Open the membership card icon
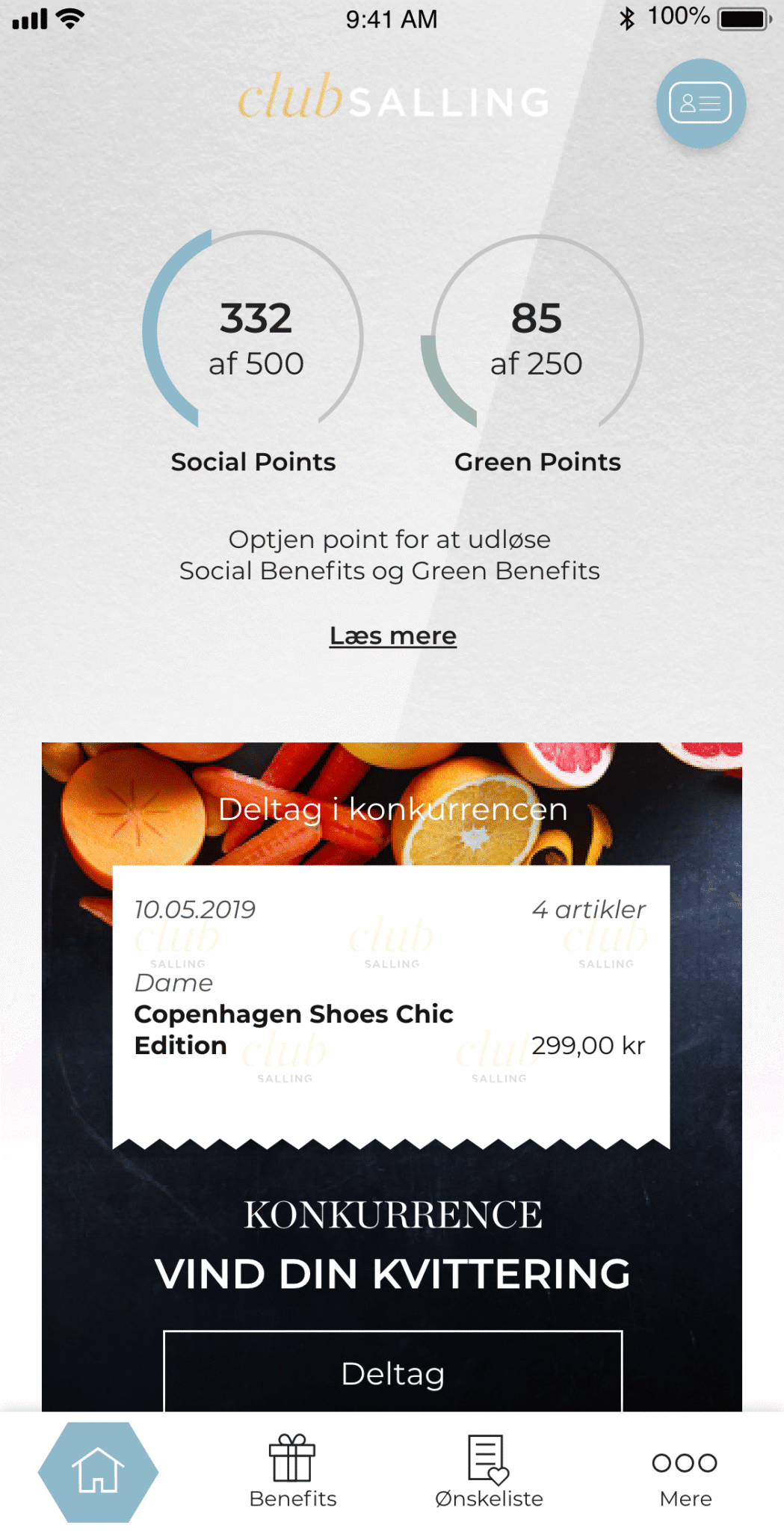The height and width of the screenshot is (1531, 784). click(x=700, y=103)
